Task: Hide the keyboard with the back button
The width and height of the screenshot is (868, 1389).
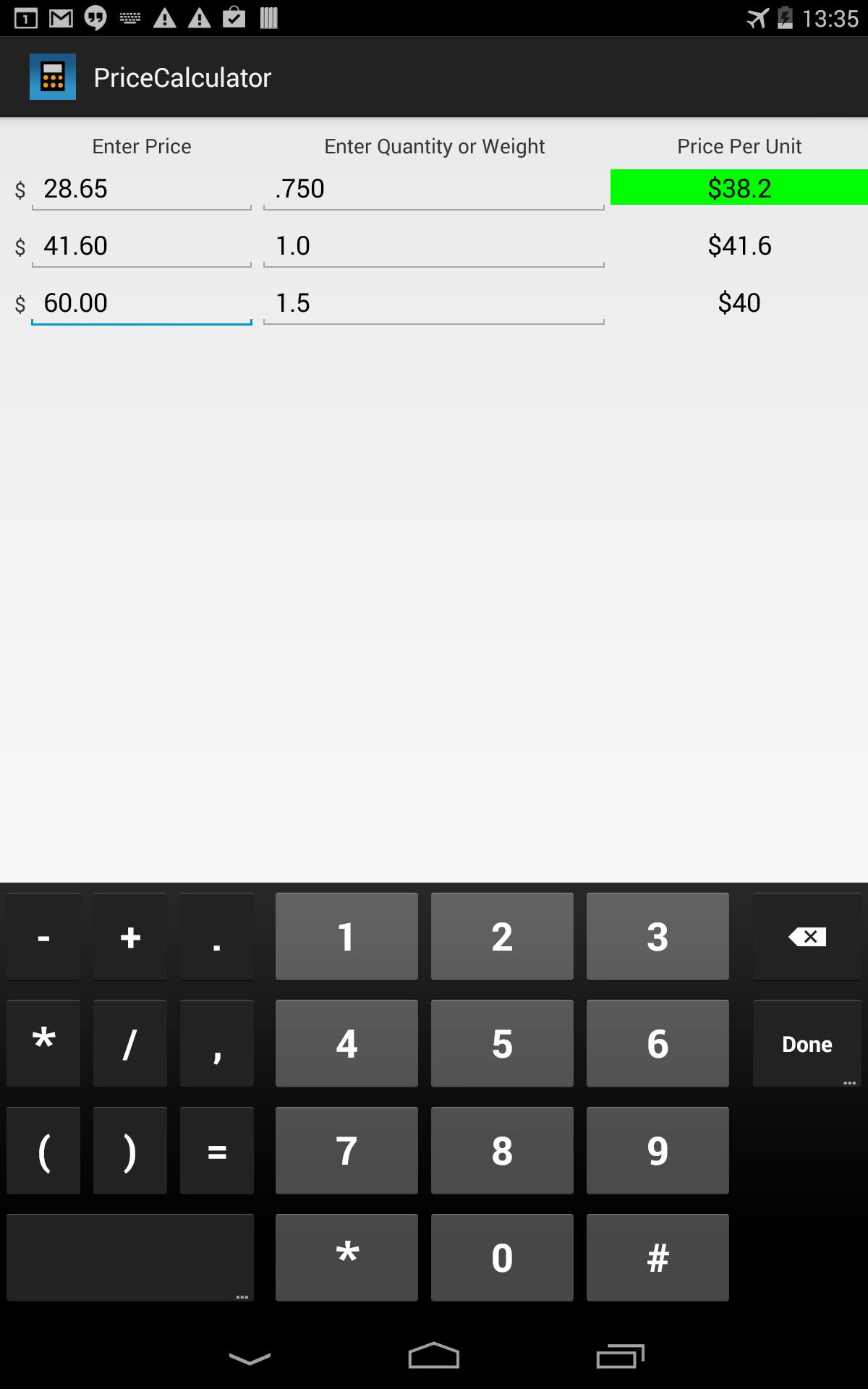Action: [x=250, y=1358]
